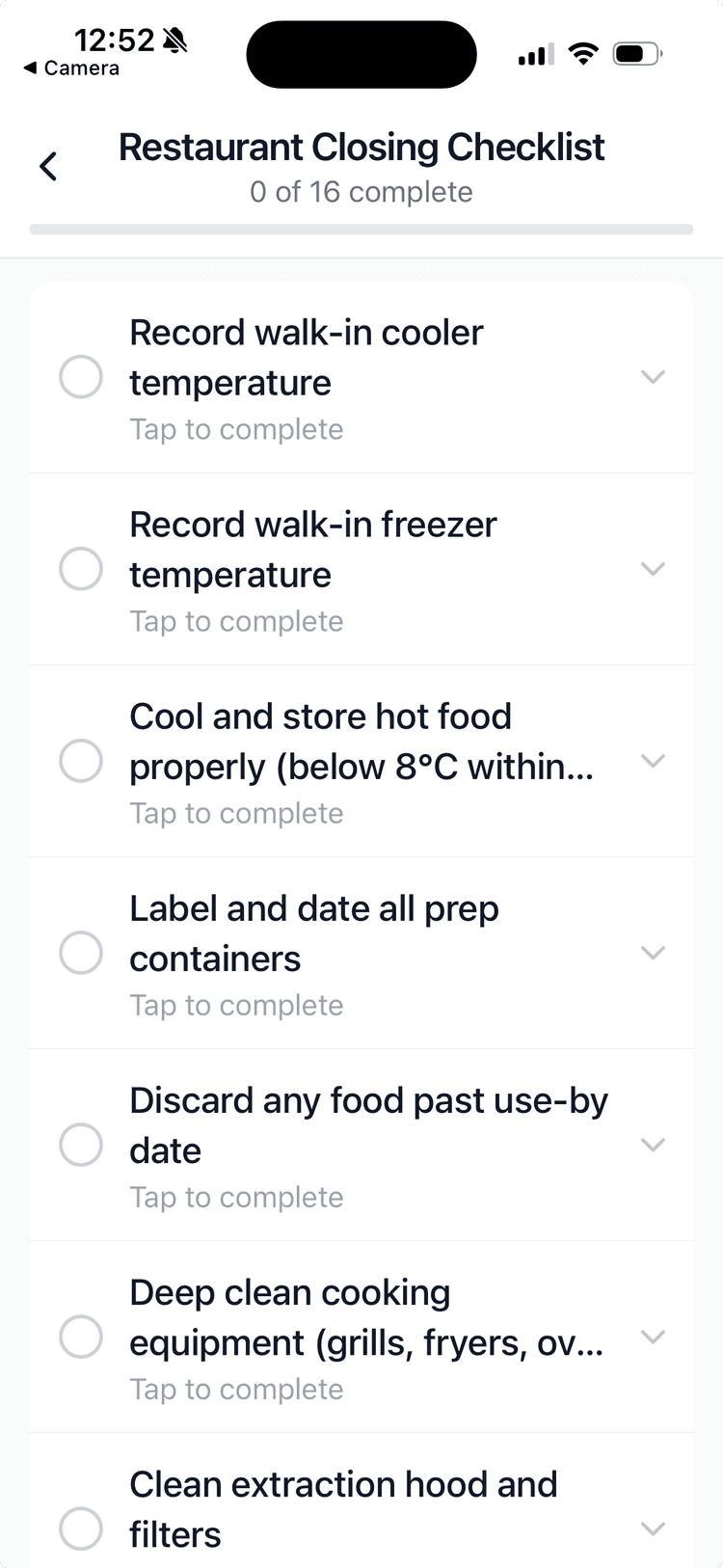This screenshot has width=723, height=1568.
Task: Expand the prep containers checklist item
Action: 654,953
